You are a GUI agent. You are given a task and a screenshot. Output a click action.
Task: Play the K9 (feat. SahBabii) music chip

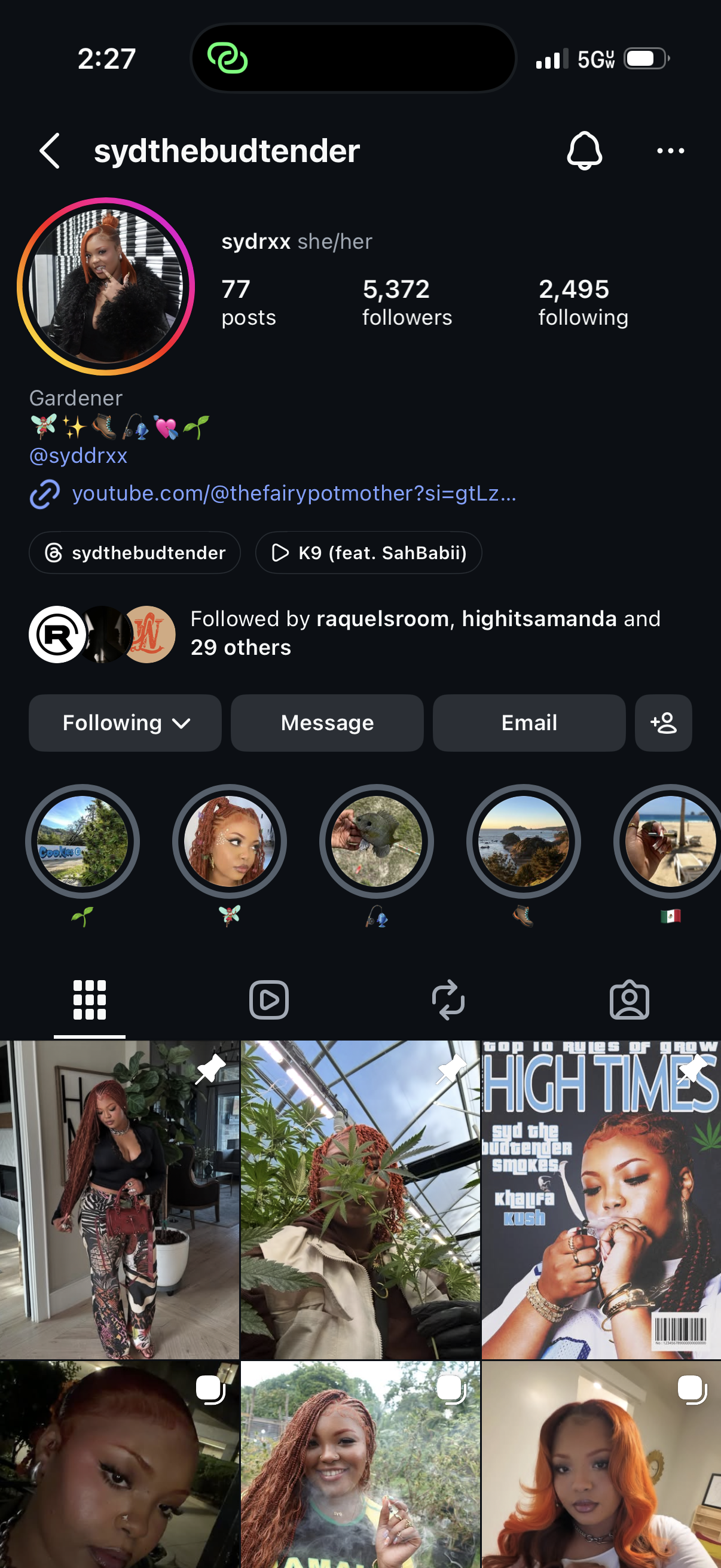point(368,553)
